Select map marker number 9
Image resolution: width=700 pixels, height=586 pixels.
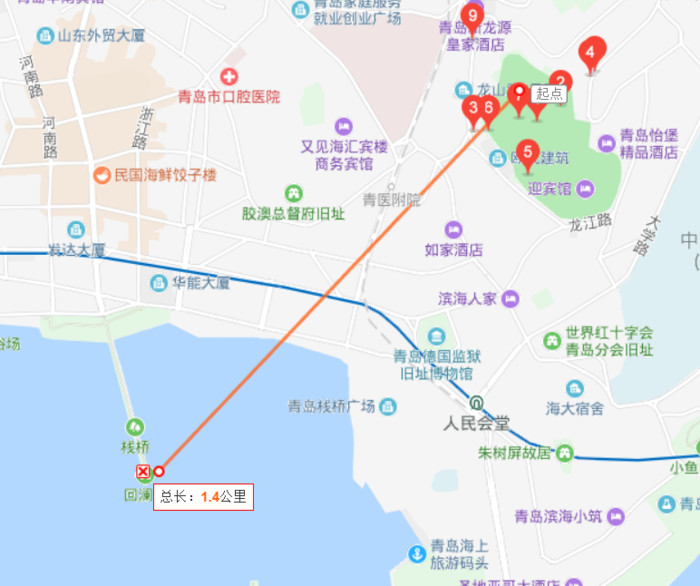point(473,16)
